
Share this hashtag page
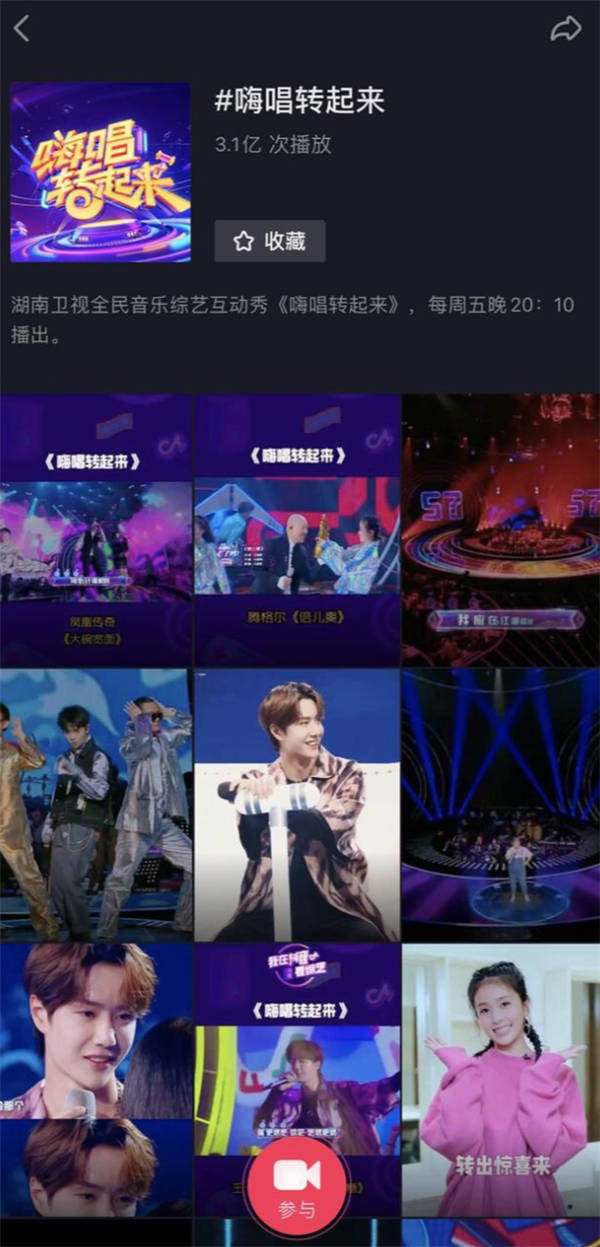[x=566, y=29]
